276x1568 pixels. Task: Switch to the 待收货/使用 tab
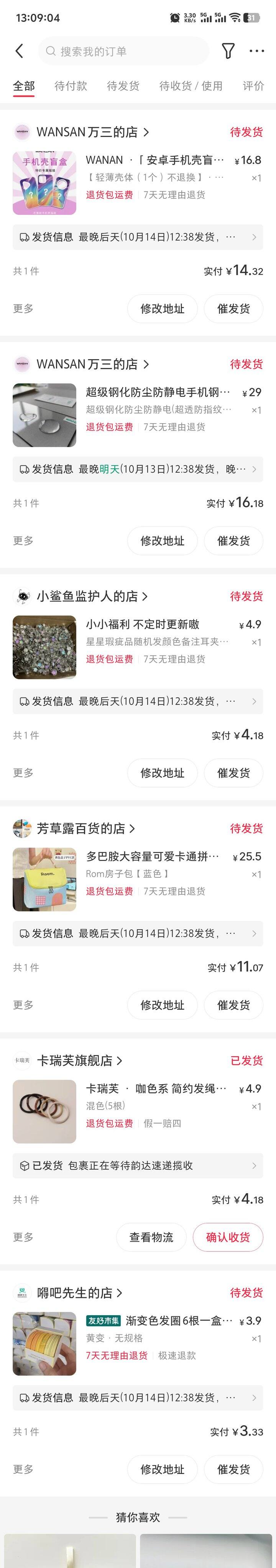(191, 86)
